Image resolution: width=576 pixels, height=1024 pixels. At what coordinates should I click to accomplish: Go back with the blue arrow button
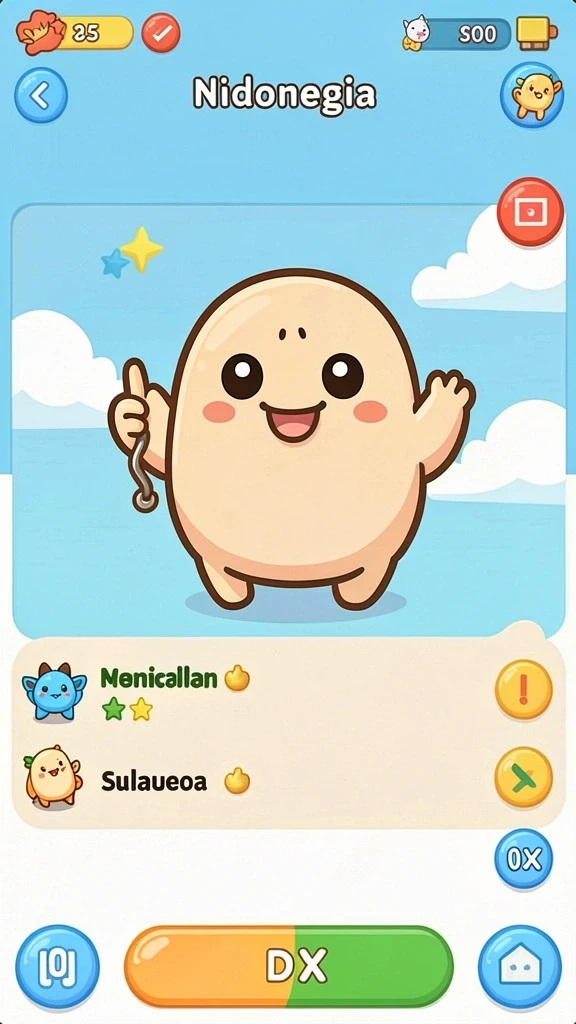click(40, 96)
